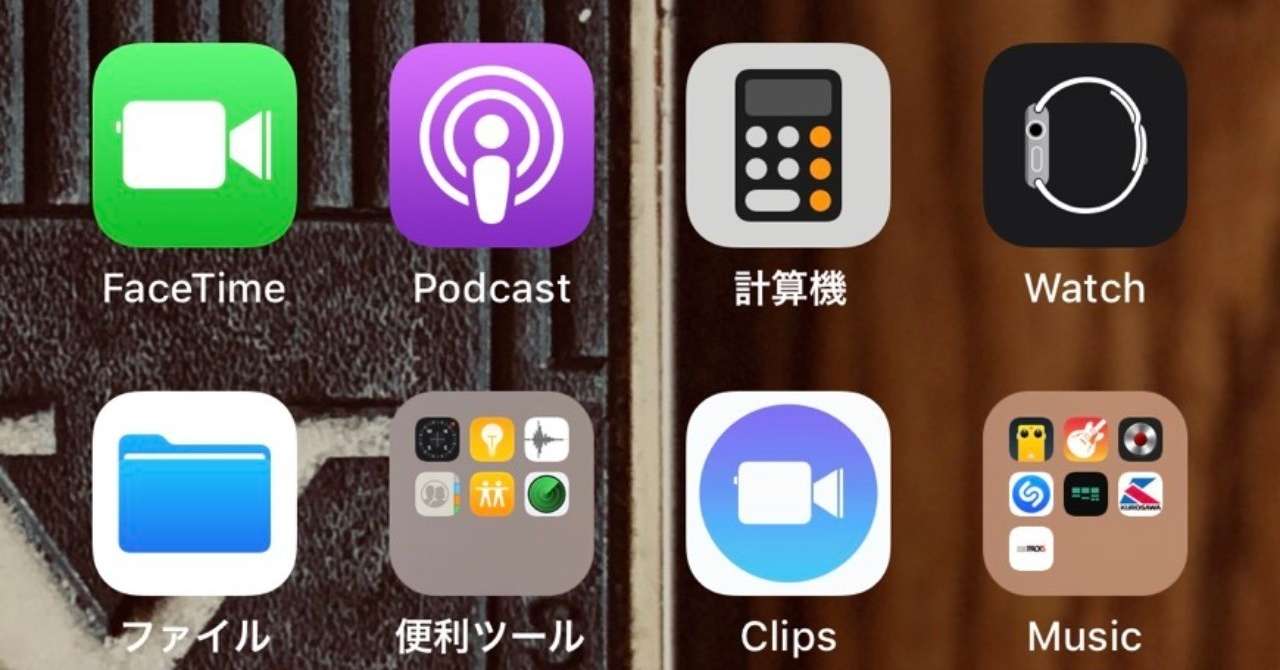Expand the 便利ツール folder

(491, 493)
